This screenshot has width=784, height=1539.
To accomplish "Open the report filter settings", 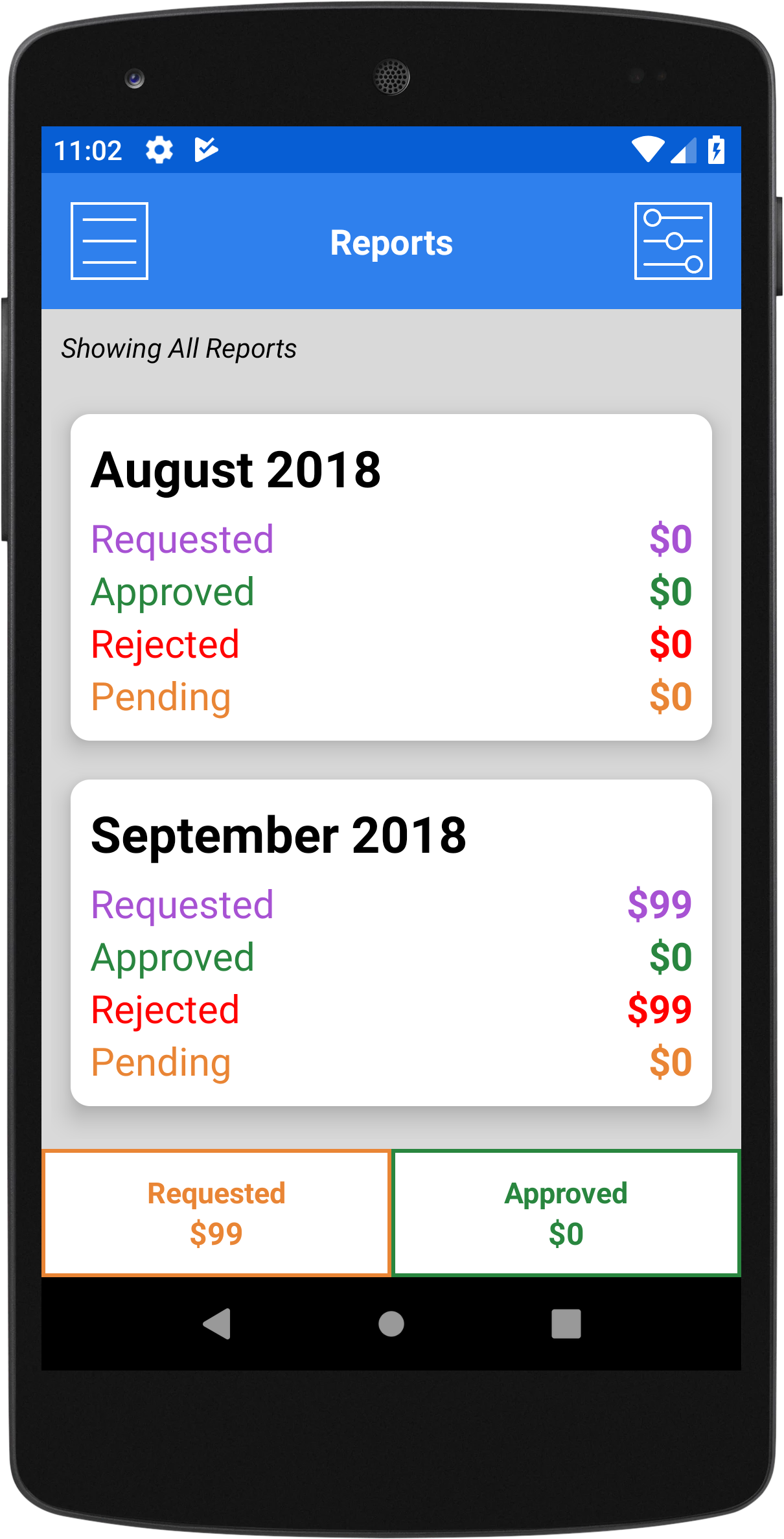I will click(673, 241).
